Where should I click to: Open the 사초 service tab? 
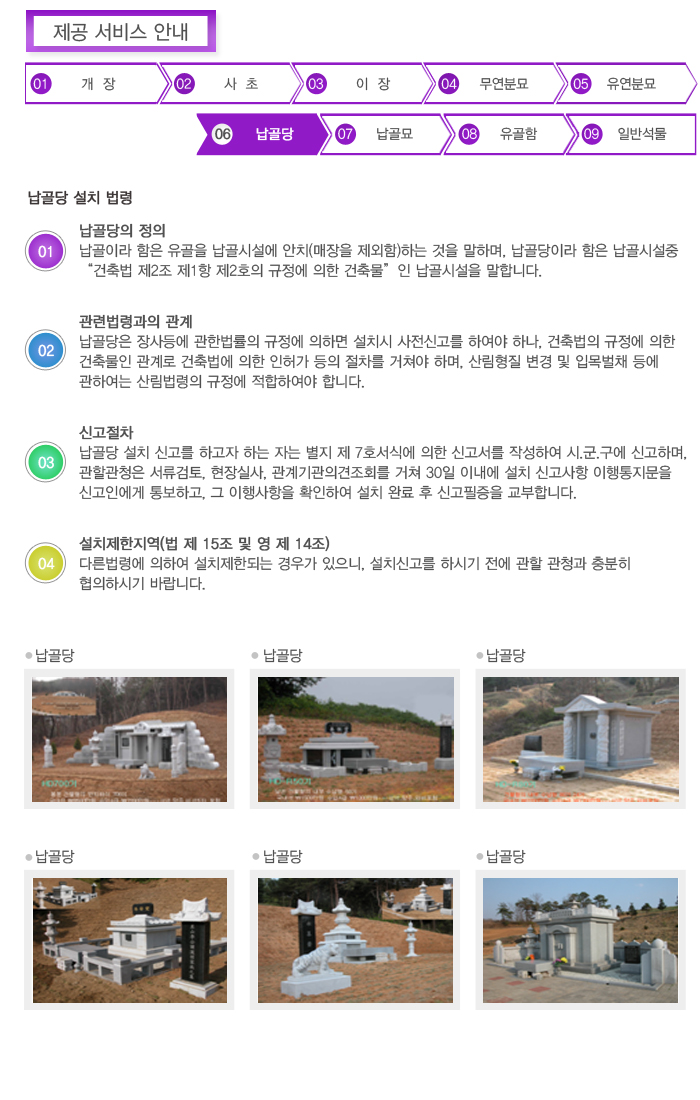tap(230, 84)
